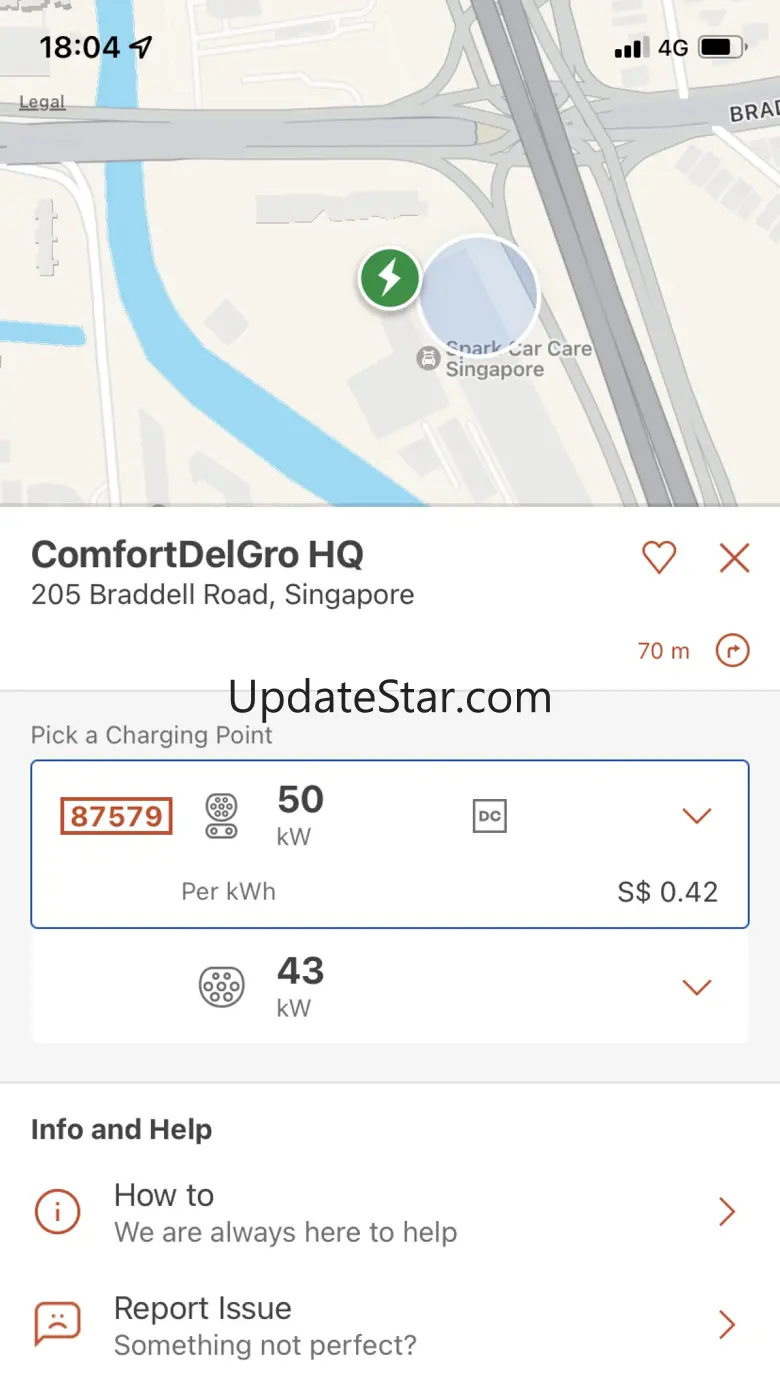The image size is (780, 1387).
Task: Get directions to the 70 m station
Action: 733,651
